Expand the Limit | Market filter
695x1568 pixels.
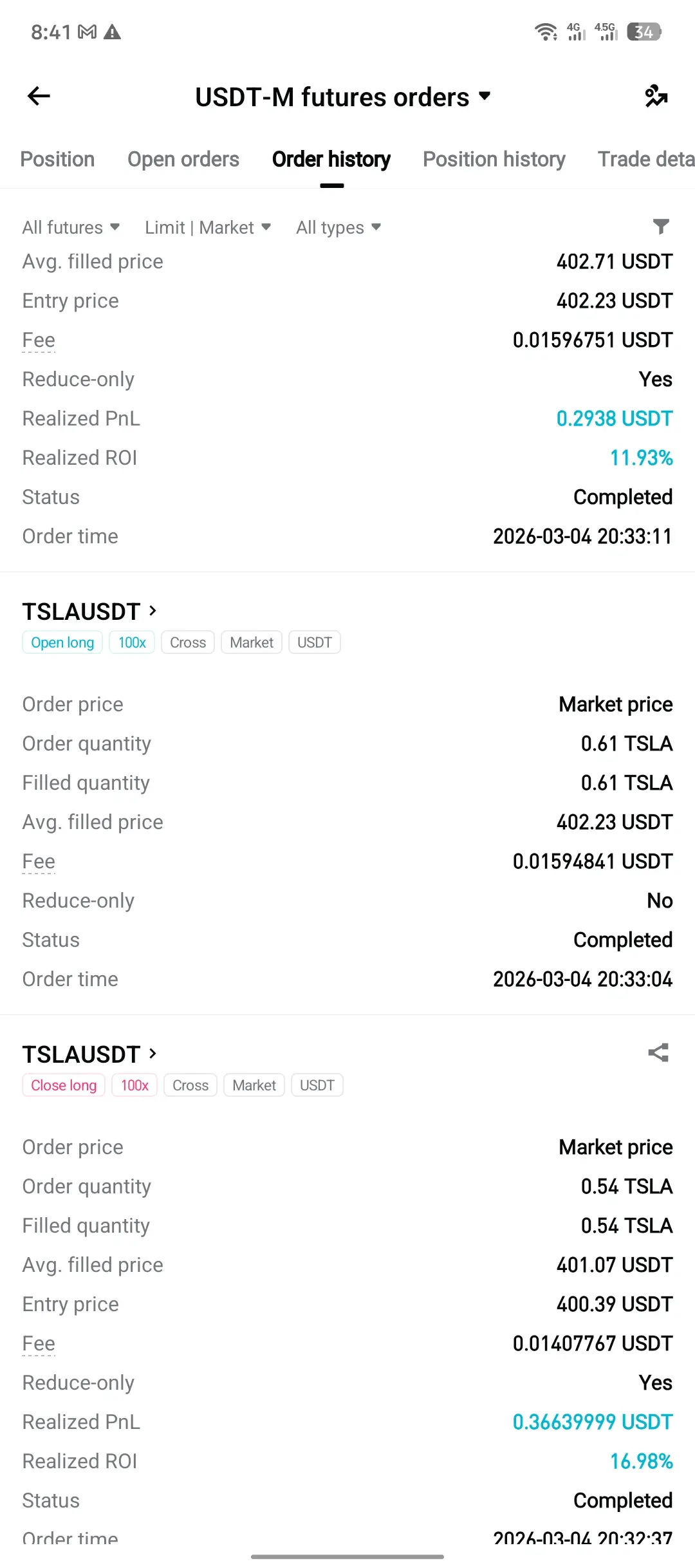click(207, 227)
